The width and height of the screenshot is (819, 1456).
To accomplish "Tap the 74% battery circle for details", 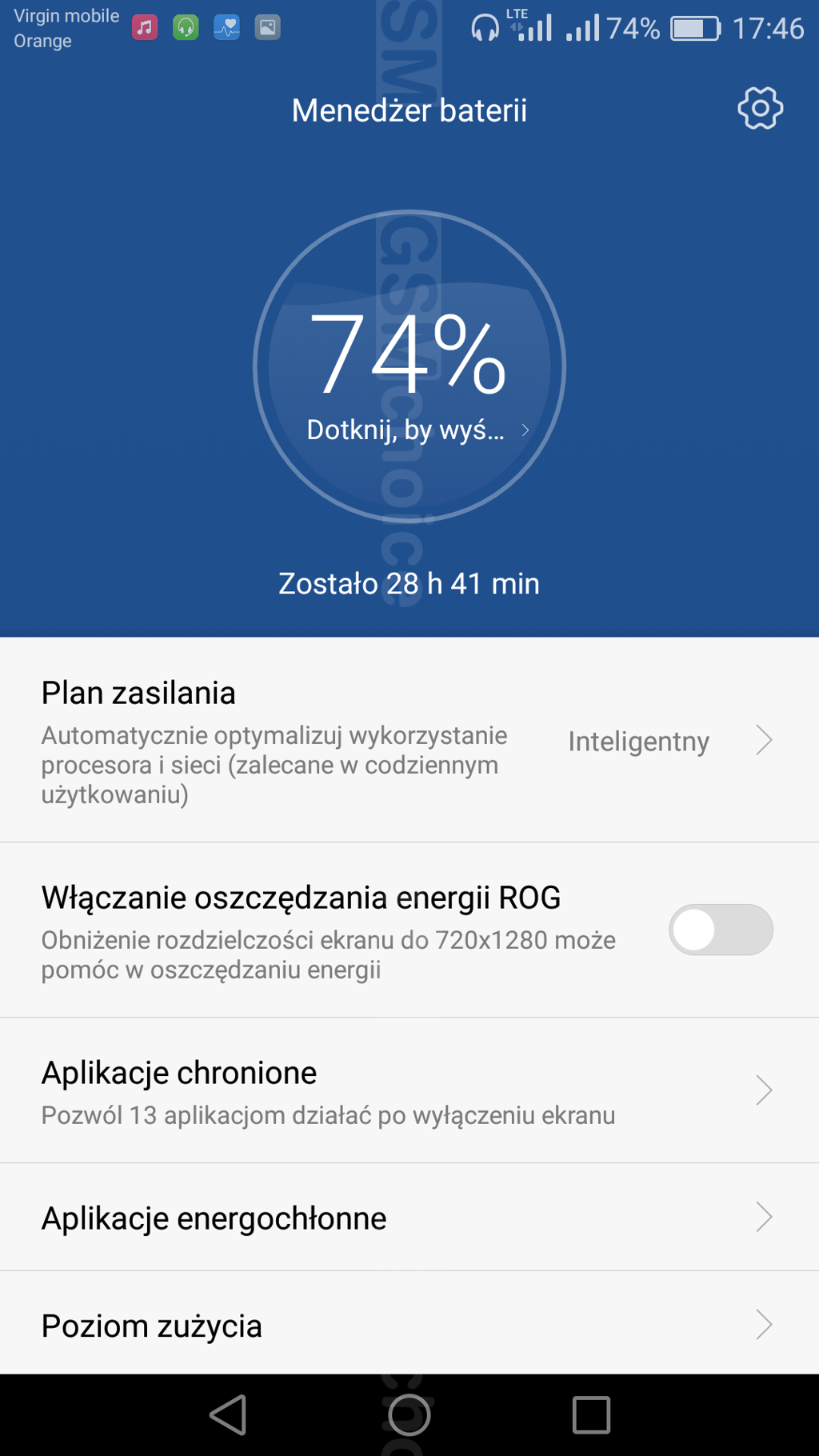I will tap(409, 366).
